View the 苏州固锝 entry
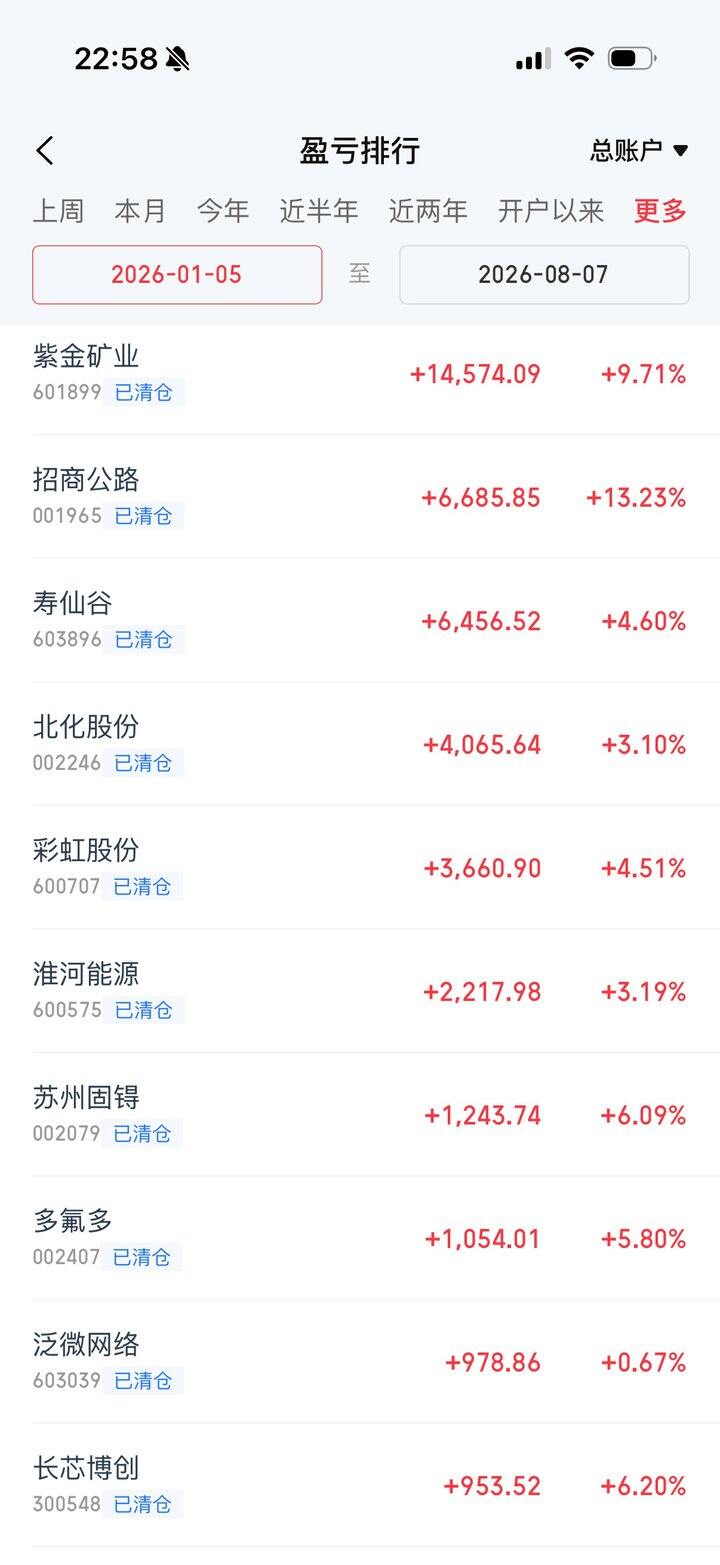 (360, 1114)
